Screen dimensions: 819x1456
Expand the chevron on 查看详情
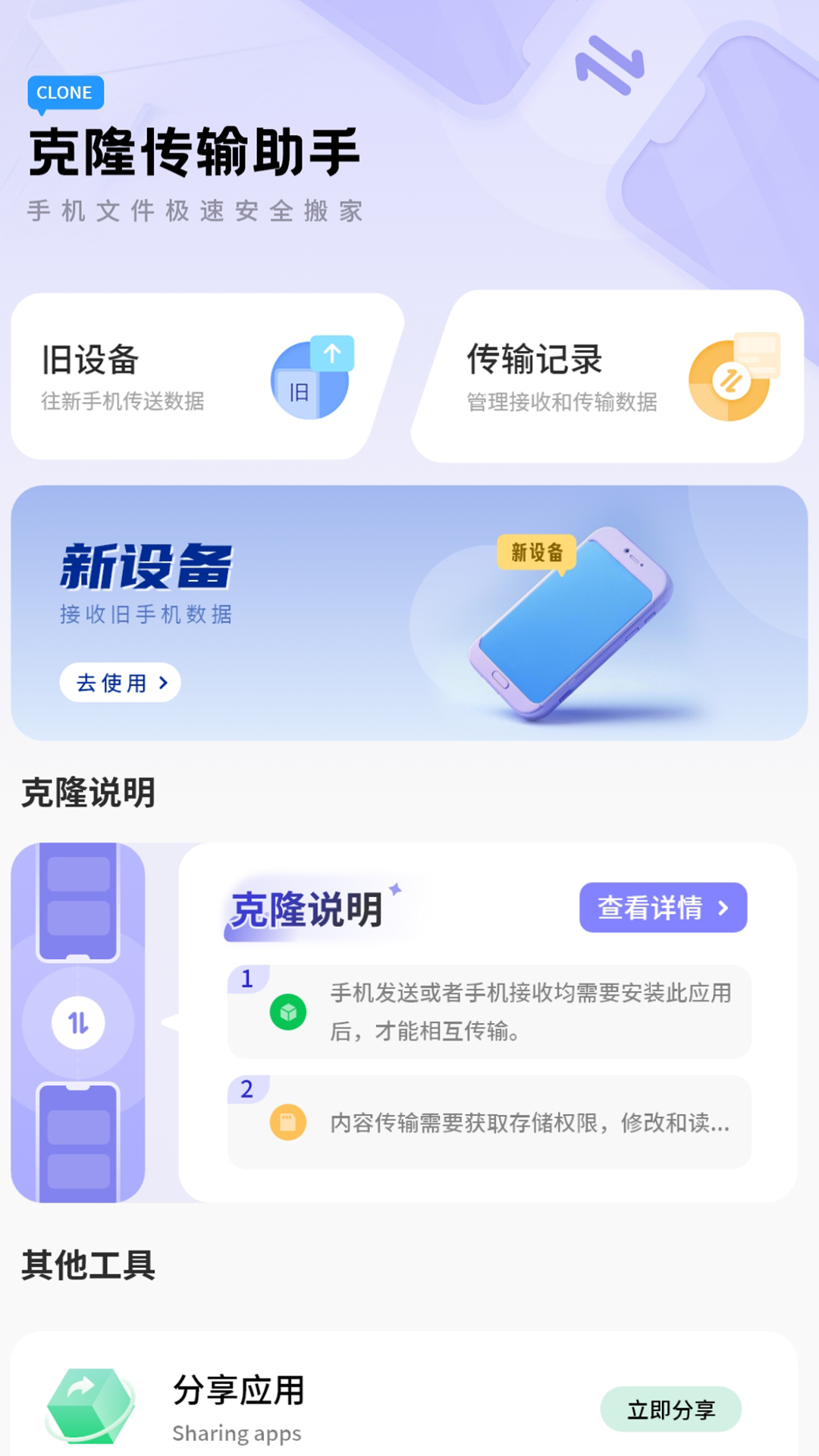[723, 907]
